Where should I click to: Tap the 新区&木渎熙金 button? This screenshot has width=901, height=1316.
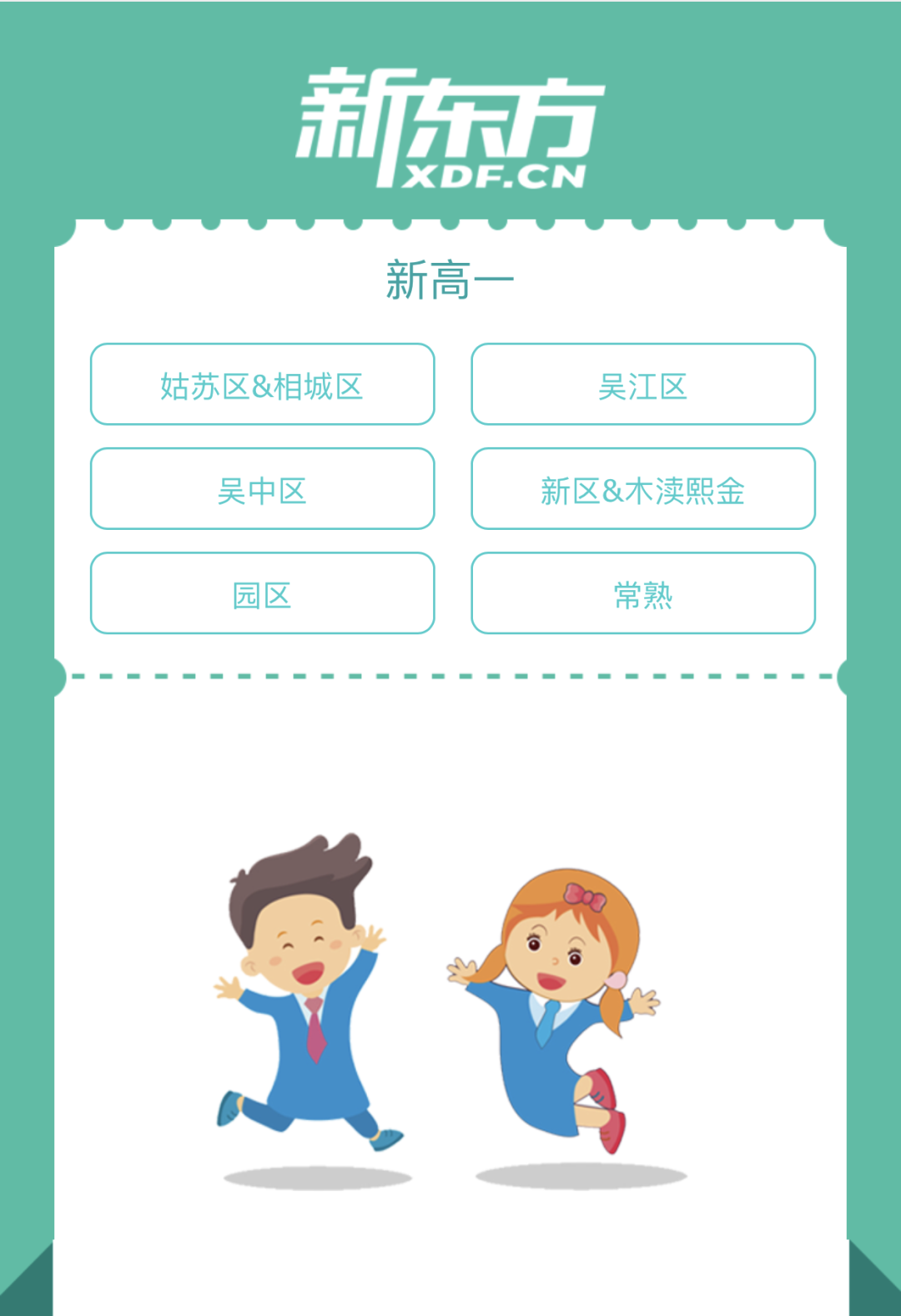tap(642, 489)
